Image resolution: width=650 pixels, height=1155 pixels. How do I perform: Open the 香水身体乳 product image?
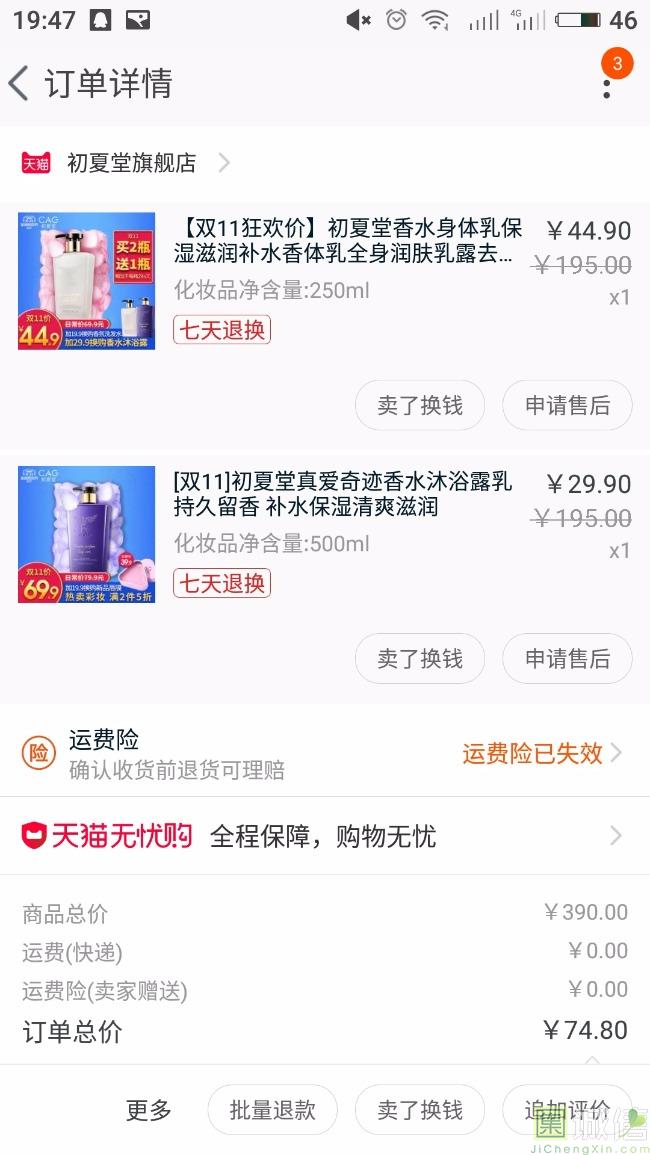pyautogui.click(x=87, y=281)
